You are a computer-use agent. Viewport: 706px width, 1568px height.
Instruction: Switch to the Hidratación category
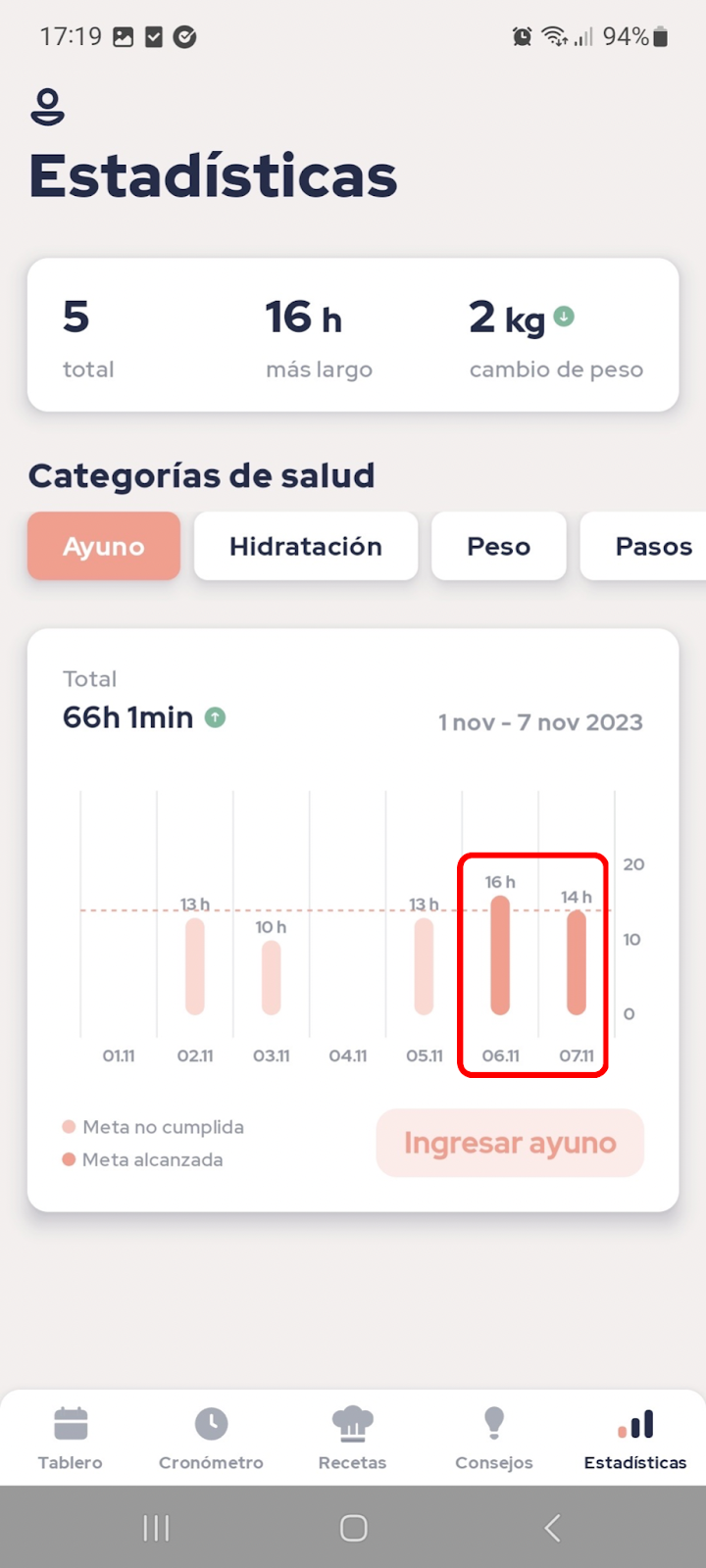[306, 546]
